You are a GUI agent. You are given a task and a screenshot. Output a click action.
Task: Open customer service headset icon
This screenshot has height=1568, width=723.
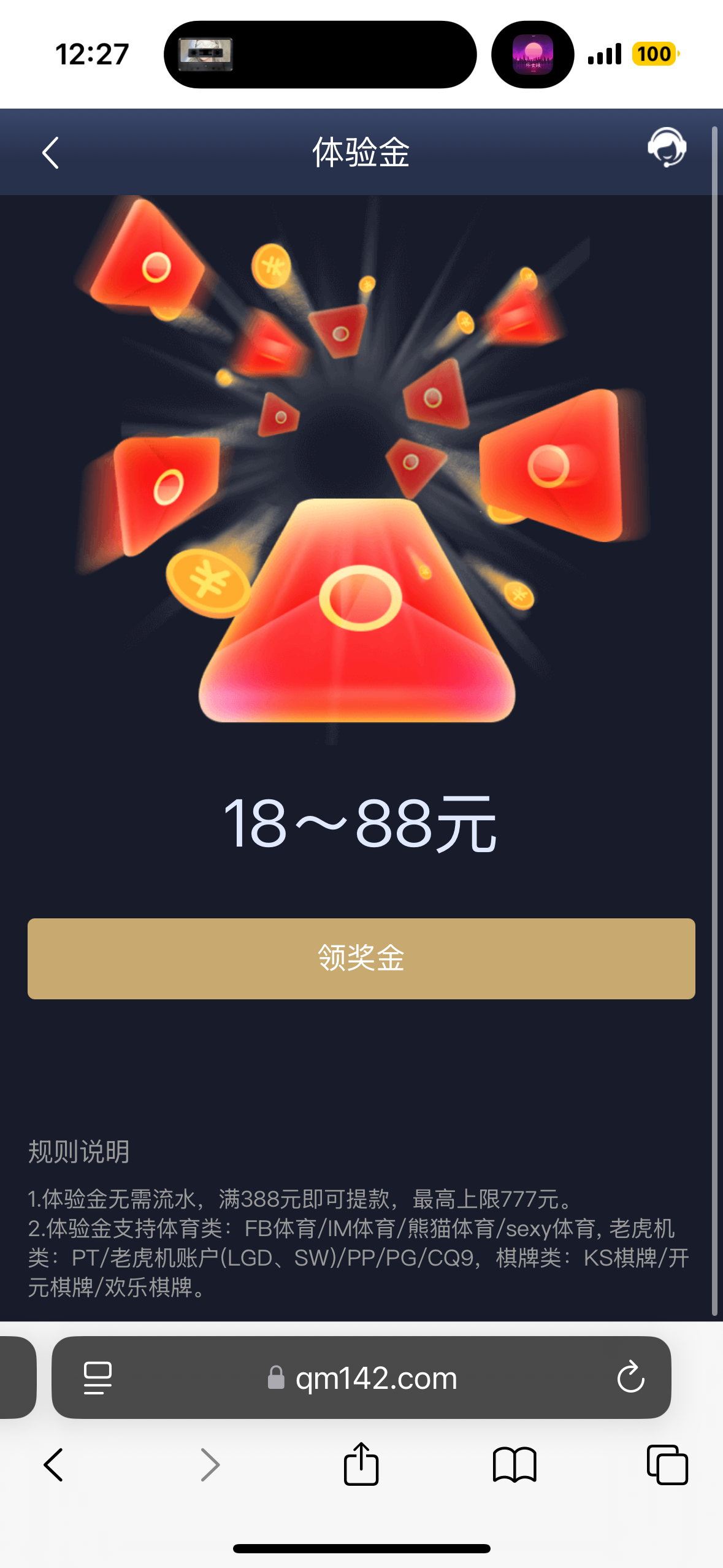667,147
